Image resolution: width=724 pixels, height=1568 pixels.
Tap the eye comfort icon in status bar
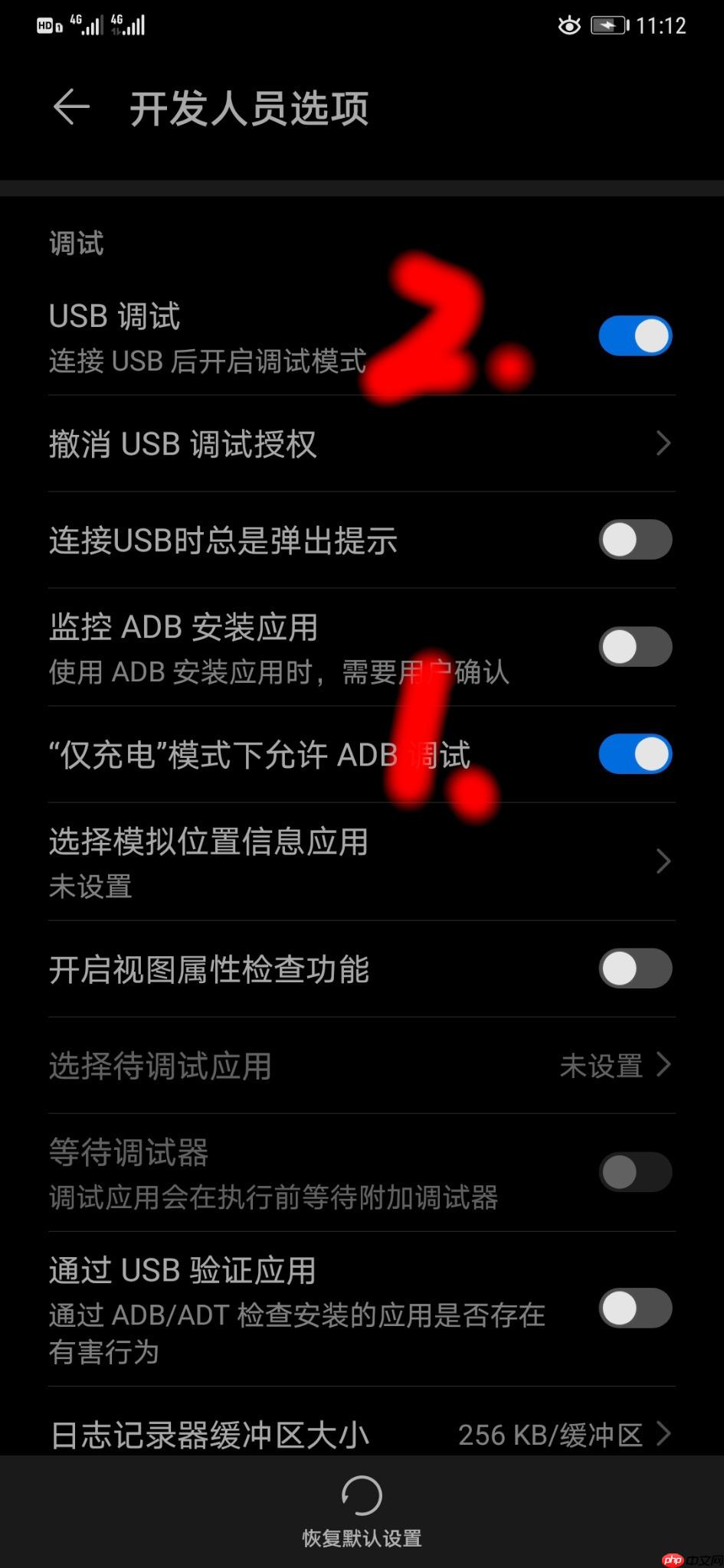(x=570, y=25)
